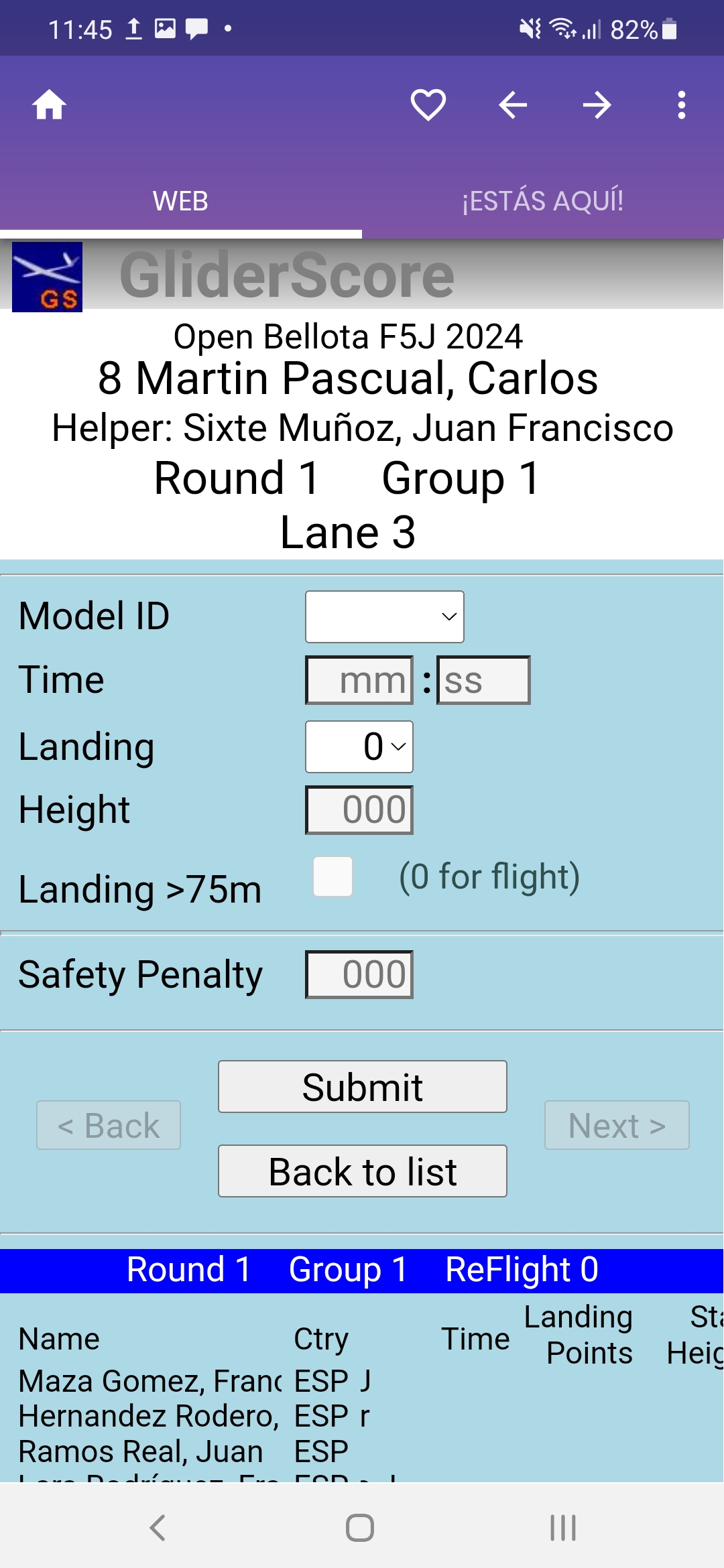Tap the Back to list button
The height and width of the screenshot is (1568, 724).
362,1171
